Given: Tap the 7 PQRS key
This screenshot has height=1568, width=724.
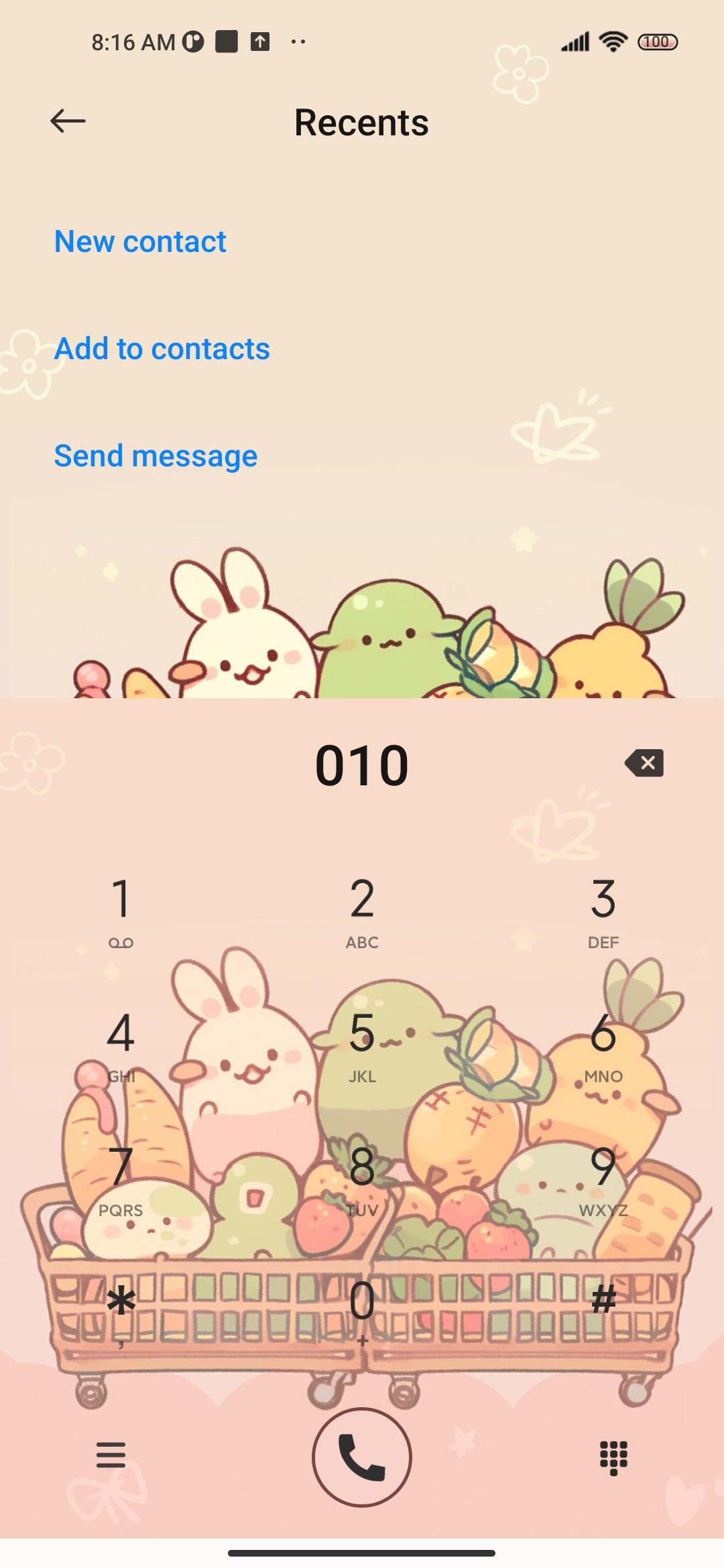Looking at the screenshot, I should 121,1181.
